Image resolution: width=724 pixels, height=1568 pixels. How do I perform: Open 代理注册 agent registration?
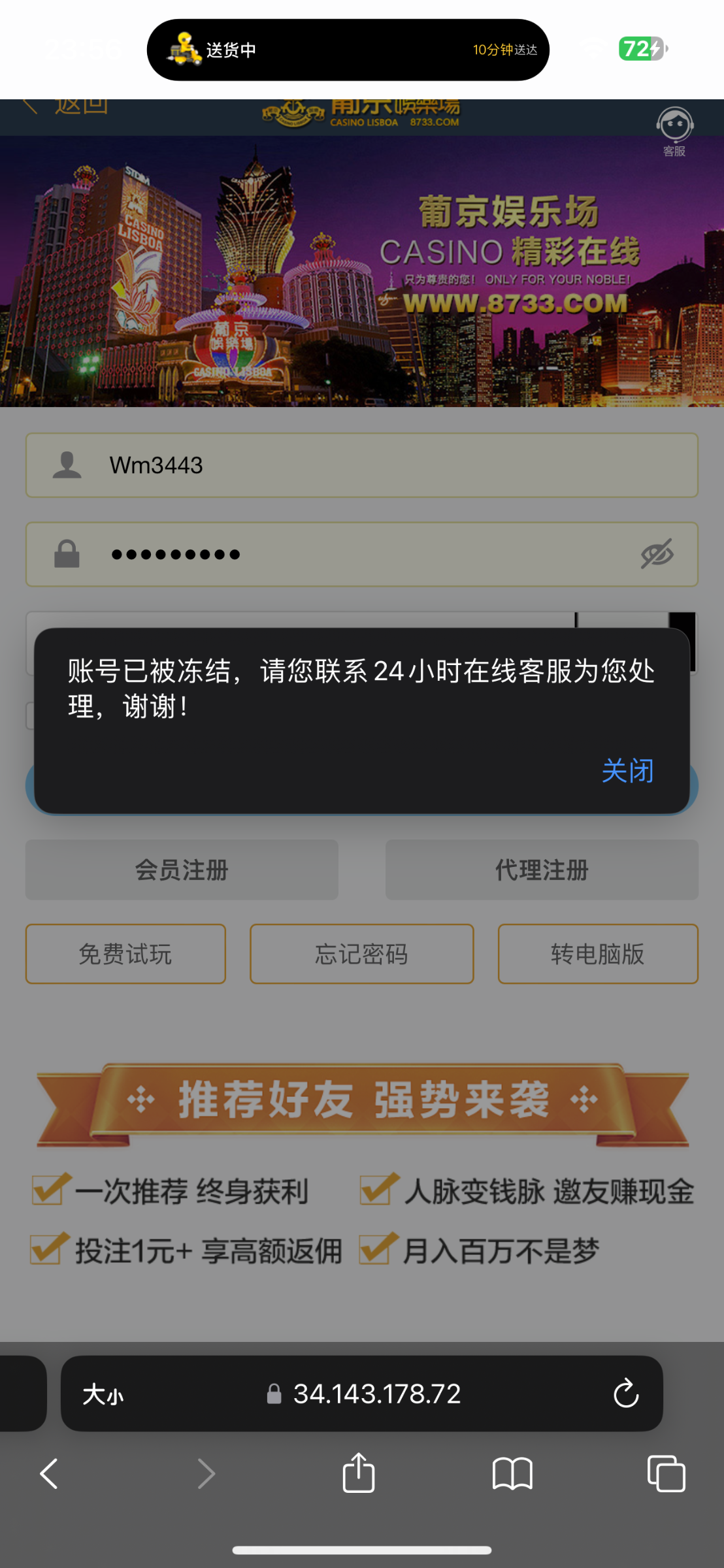542,870
